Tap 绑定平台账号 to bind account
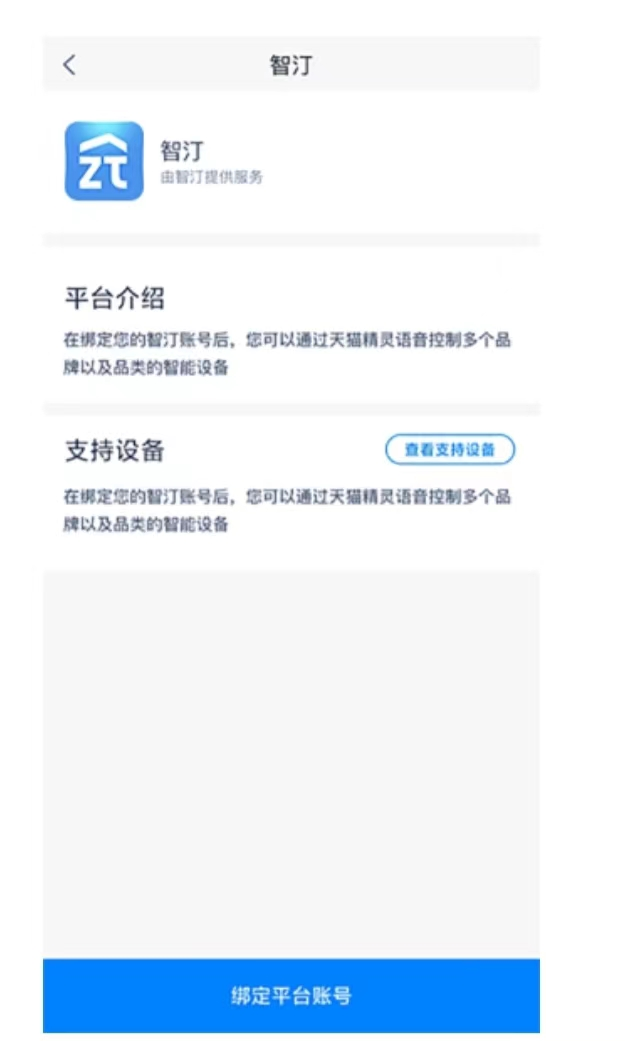This screenshot has height=1041, width=625. tap(291, 995)
